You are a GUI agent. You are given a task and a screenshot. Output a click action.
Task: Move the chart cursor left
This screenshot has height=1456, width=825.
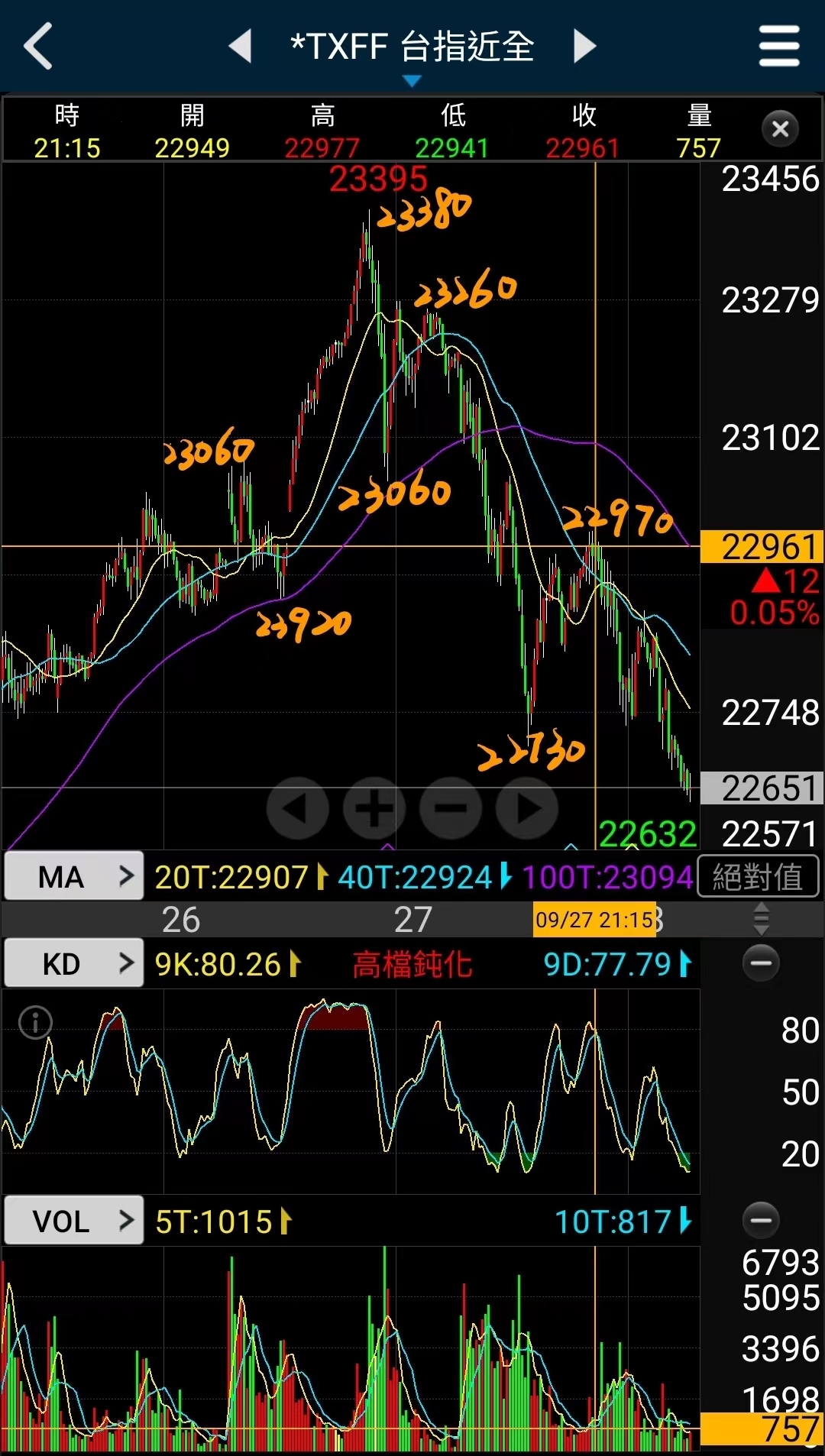[297, 808]
